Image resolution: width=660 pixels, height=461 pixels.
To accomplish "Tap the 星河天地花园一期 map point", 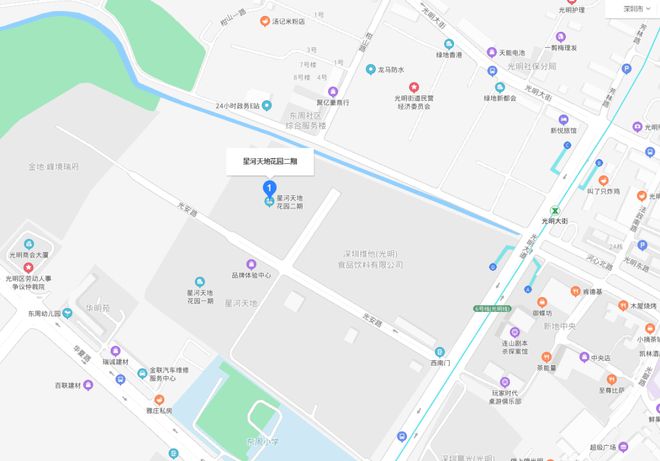I will [x=200, y=282].
